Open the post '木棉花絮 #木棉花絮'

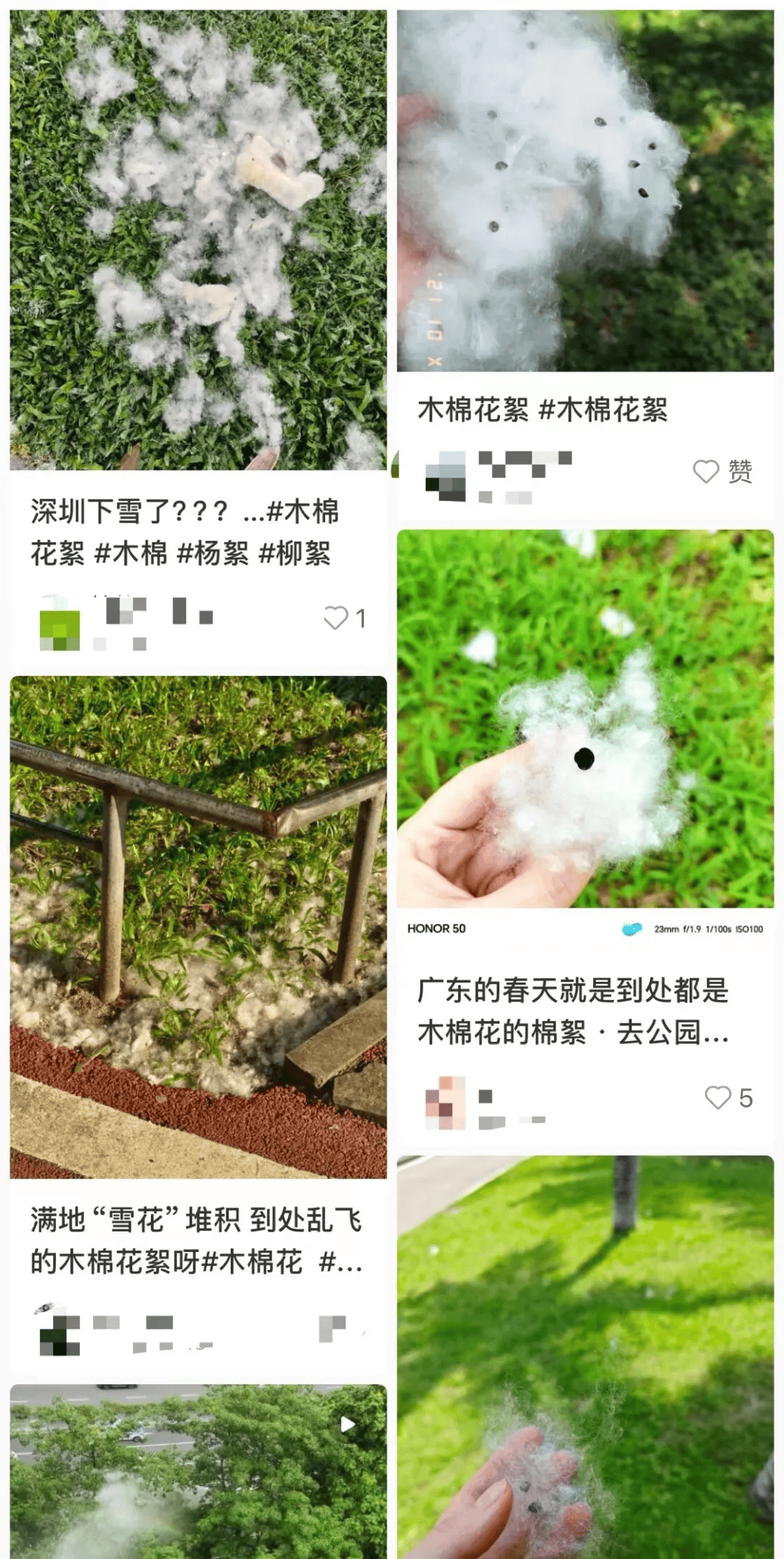[x=585, y=190]
